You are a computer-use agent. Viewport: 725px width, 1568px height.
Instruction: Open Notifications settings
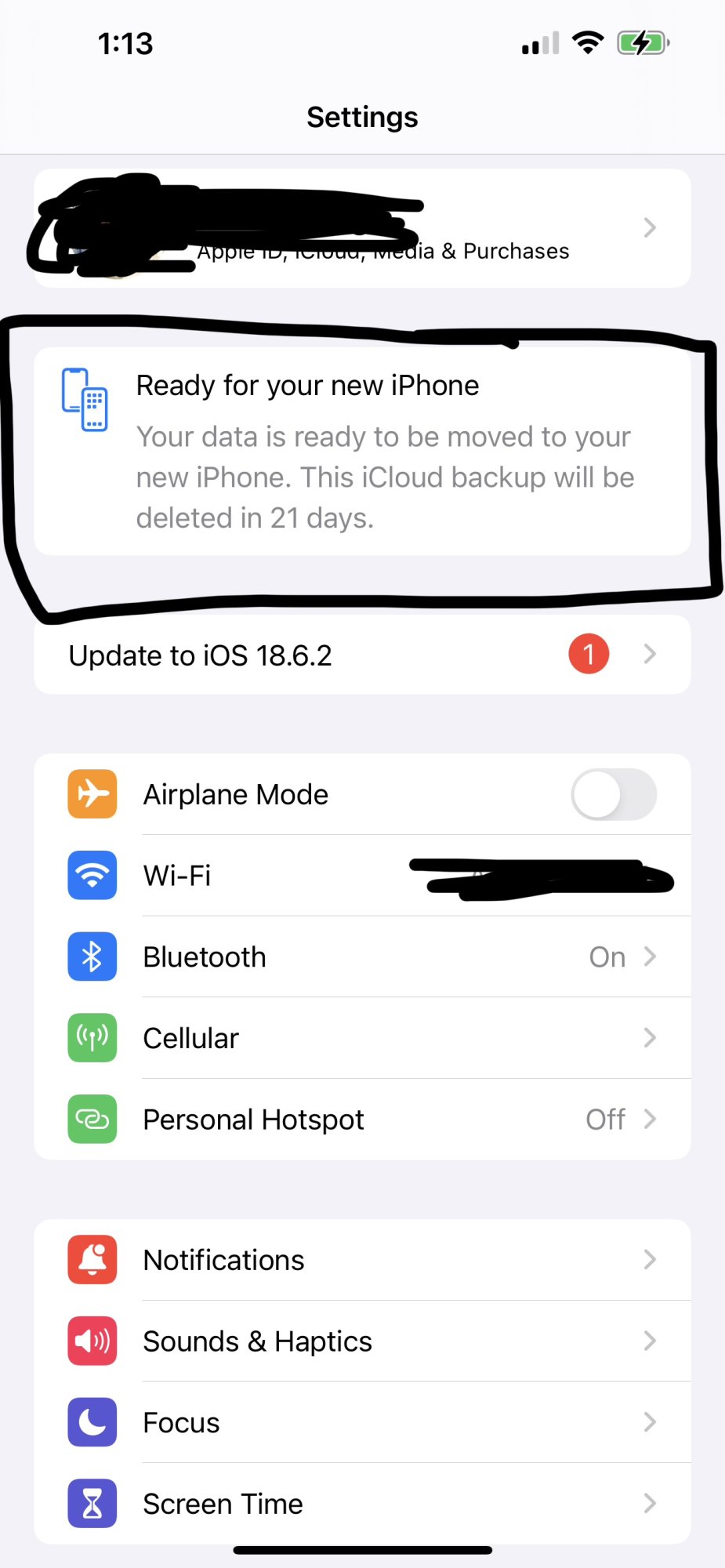pyautogui.click(x=362, y=1260)
